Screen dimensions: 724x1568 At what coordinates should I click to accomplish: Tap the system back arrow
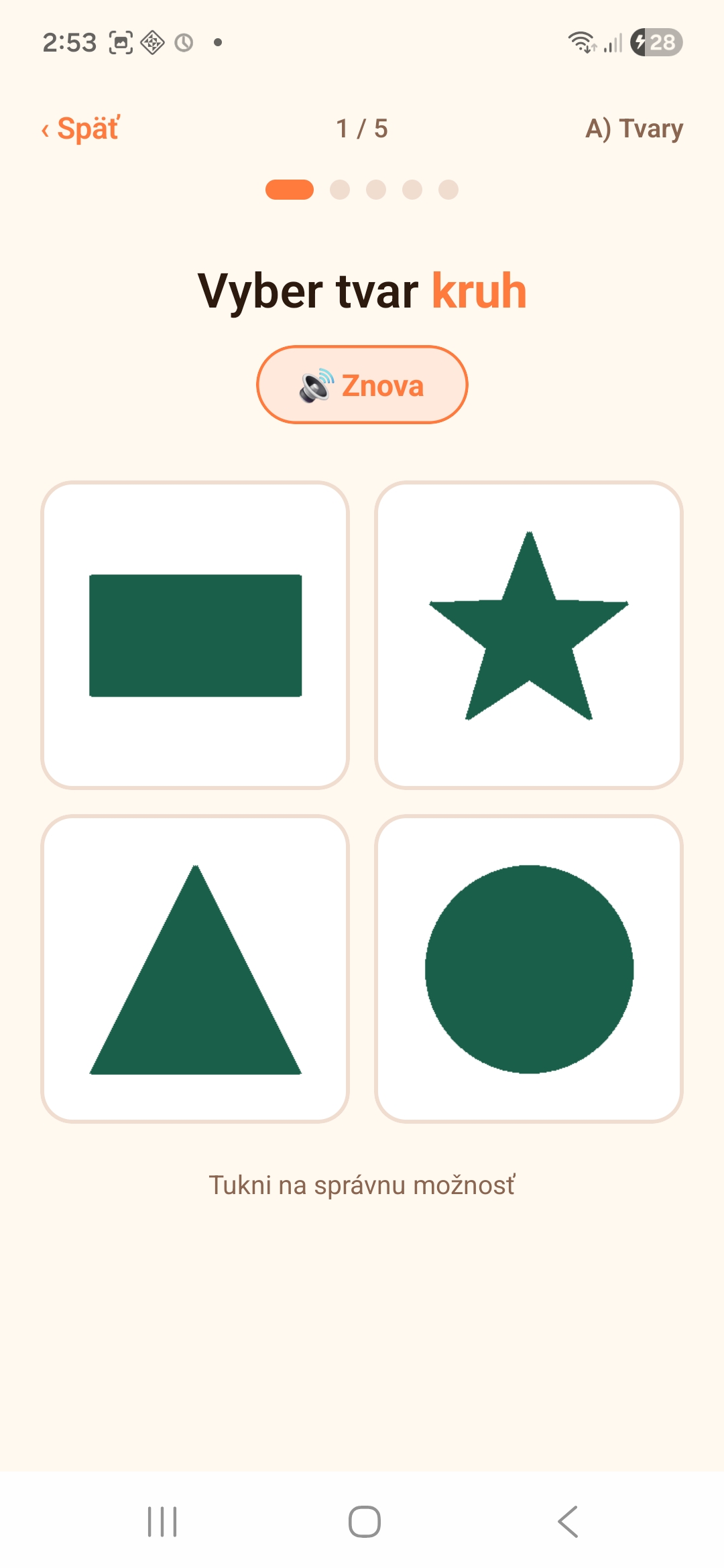click(568, 1521)
